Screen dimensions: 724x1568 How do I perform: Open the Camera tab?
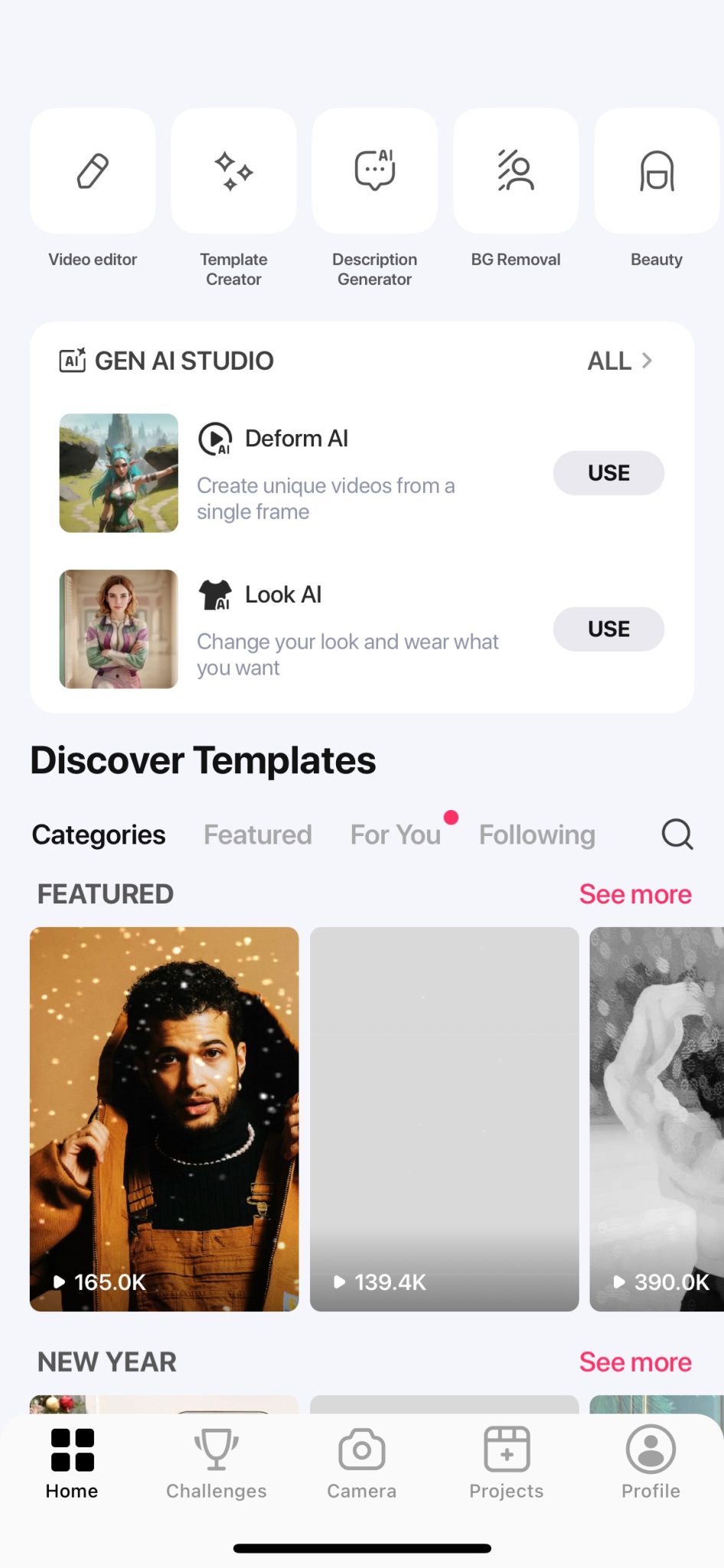361,1462
